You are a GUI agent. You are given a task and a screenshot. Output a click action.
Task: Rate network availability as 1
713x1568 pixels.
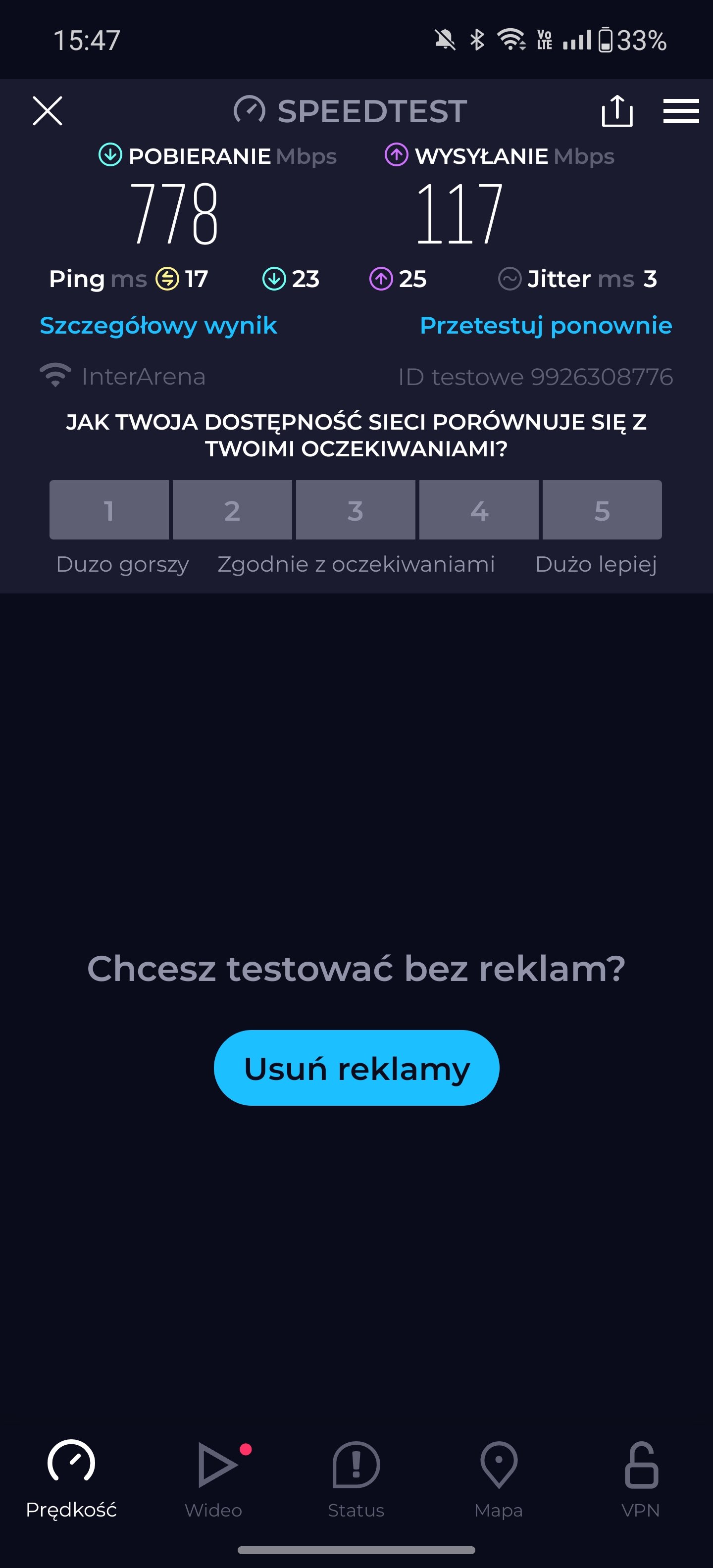click(109, 509)
